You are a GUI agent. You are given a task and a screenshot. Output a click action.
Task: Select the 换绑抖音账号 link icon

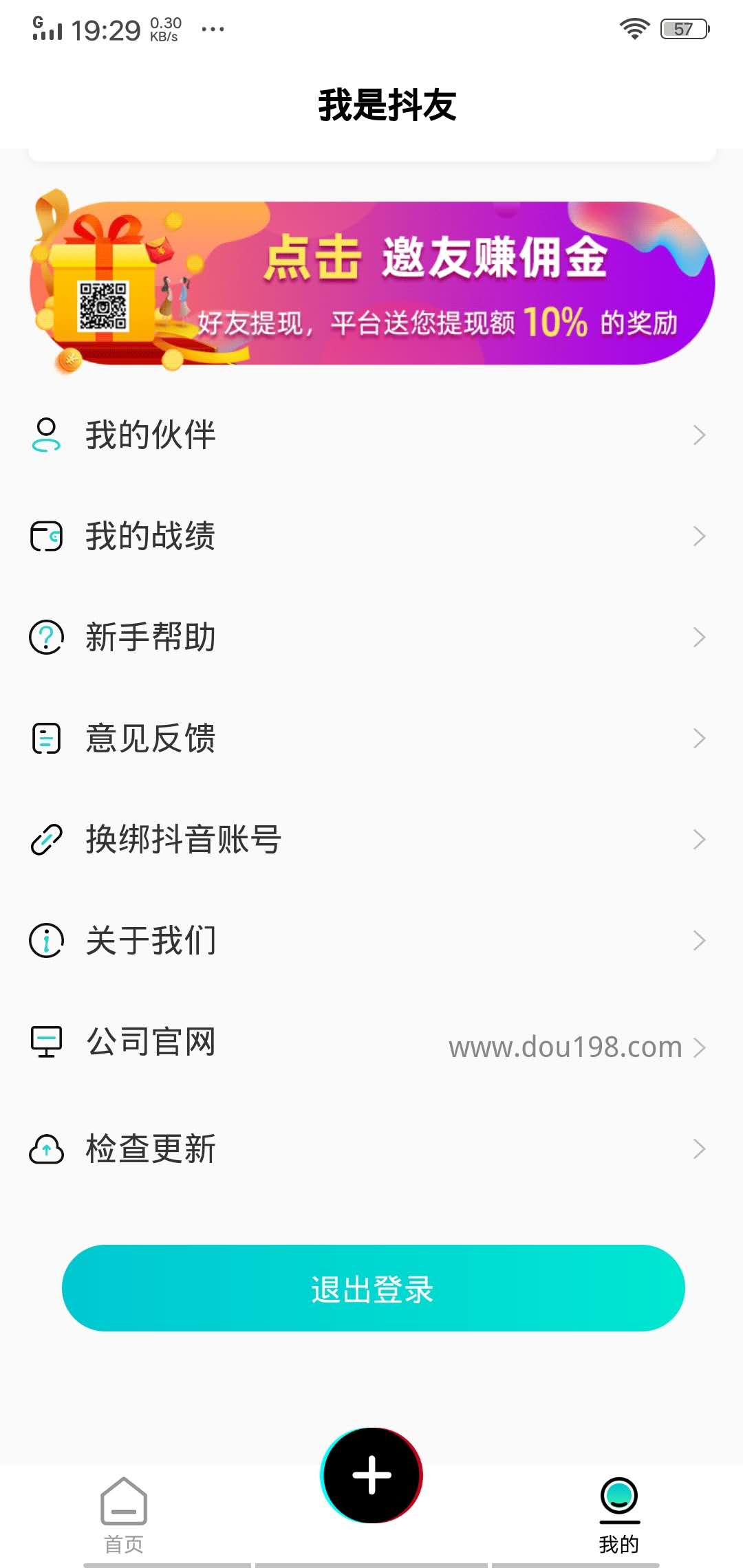(x=45, y=839)
